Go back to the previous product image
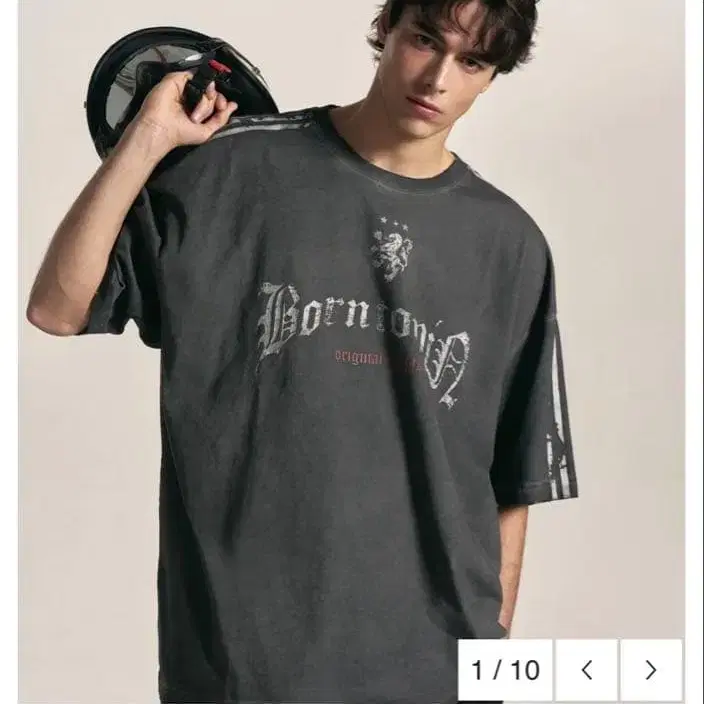This screenshot has height=704, width=704. (586, 670)
